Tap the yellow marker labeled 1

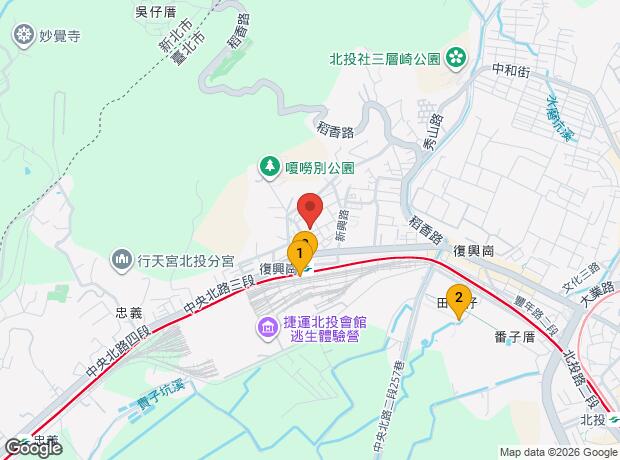pyautogui.click(x=299, y=257)
